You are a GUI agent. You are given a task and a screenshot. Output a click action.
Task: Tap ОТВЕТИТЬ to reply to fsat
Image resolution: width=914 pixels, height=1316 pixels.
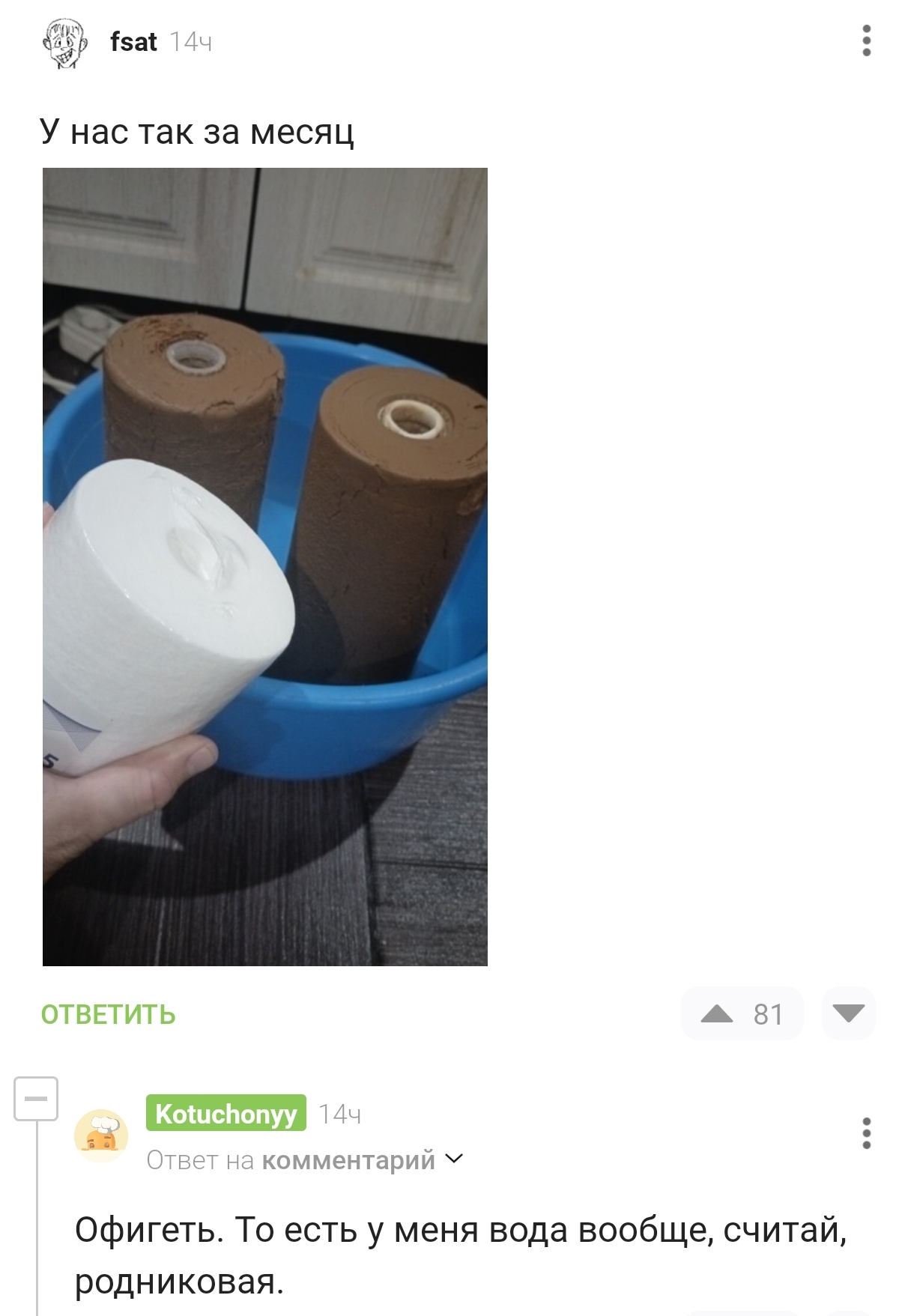click(108, 1014)
